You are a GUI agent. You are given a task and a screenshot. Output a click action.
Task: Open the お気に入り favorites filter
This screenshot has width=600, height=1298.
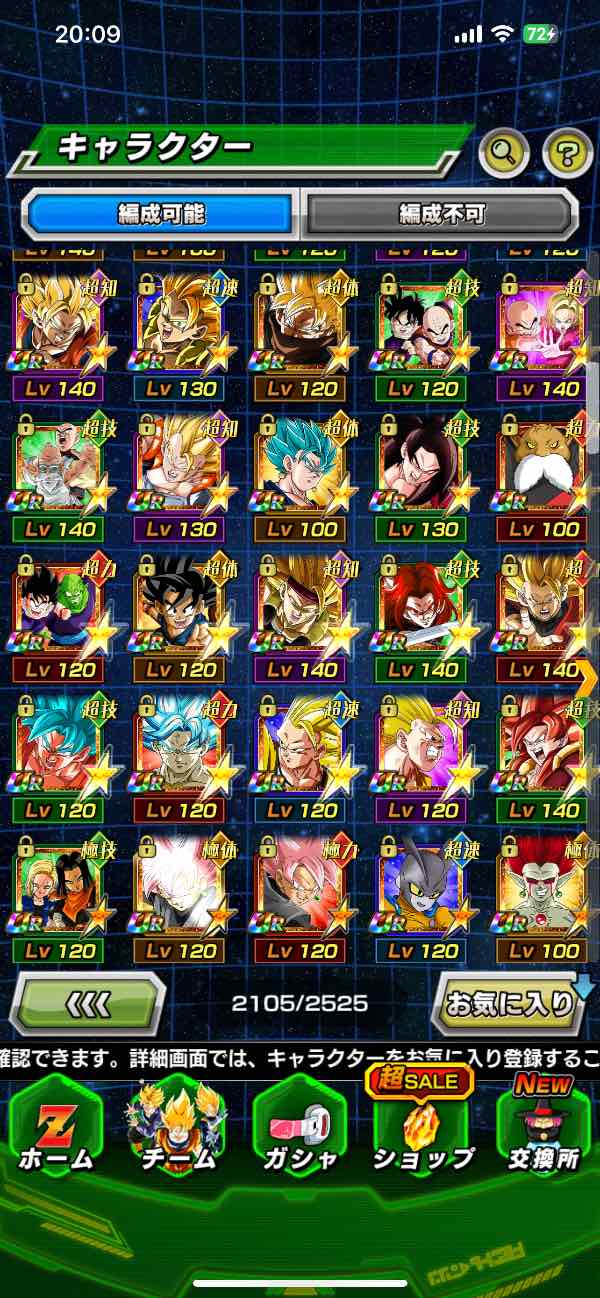[510, 1002]
